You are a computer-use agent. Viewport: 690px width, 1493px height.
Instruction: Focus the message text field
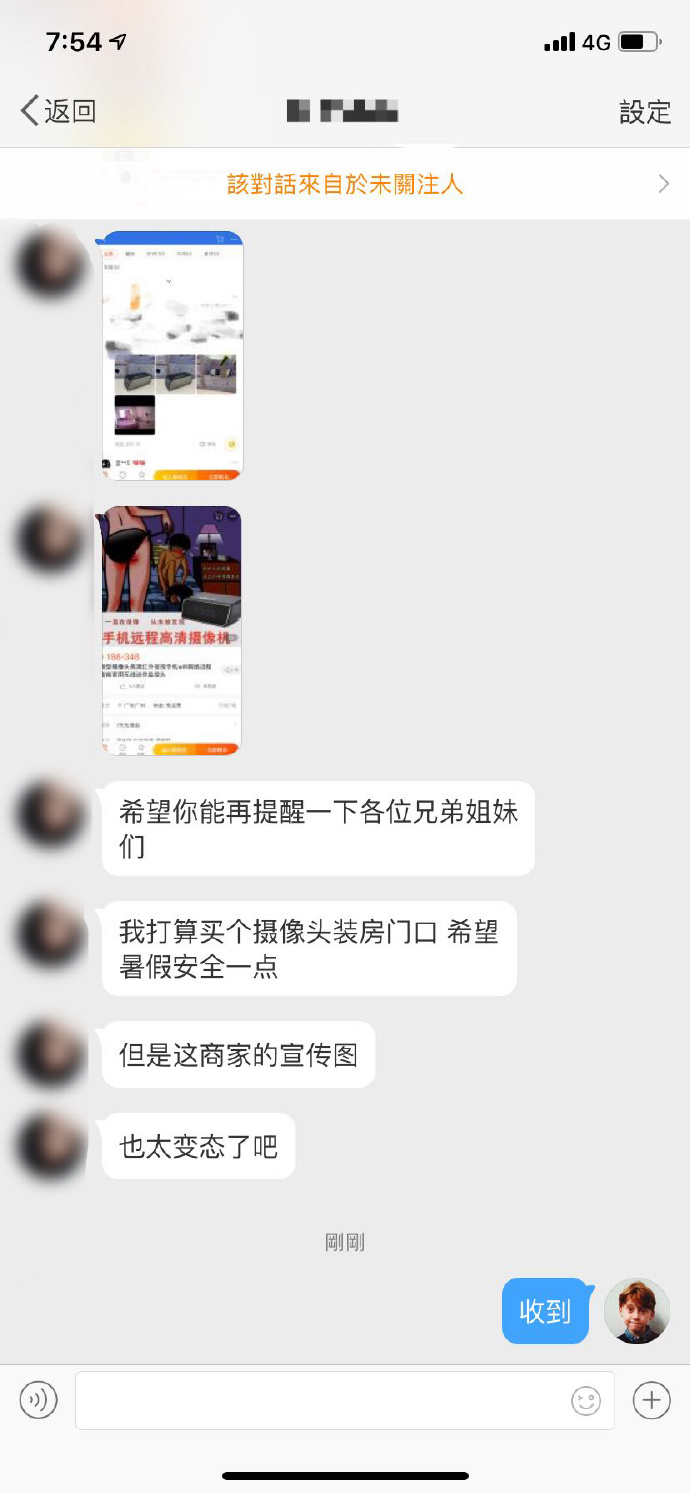click(x=320, y=1400)
